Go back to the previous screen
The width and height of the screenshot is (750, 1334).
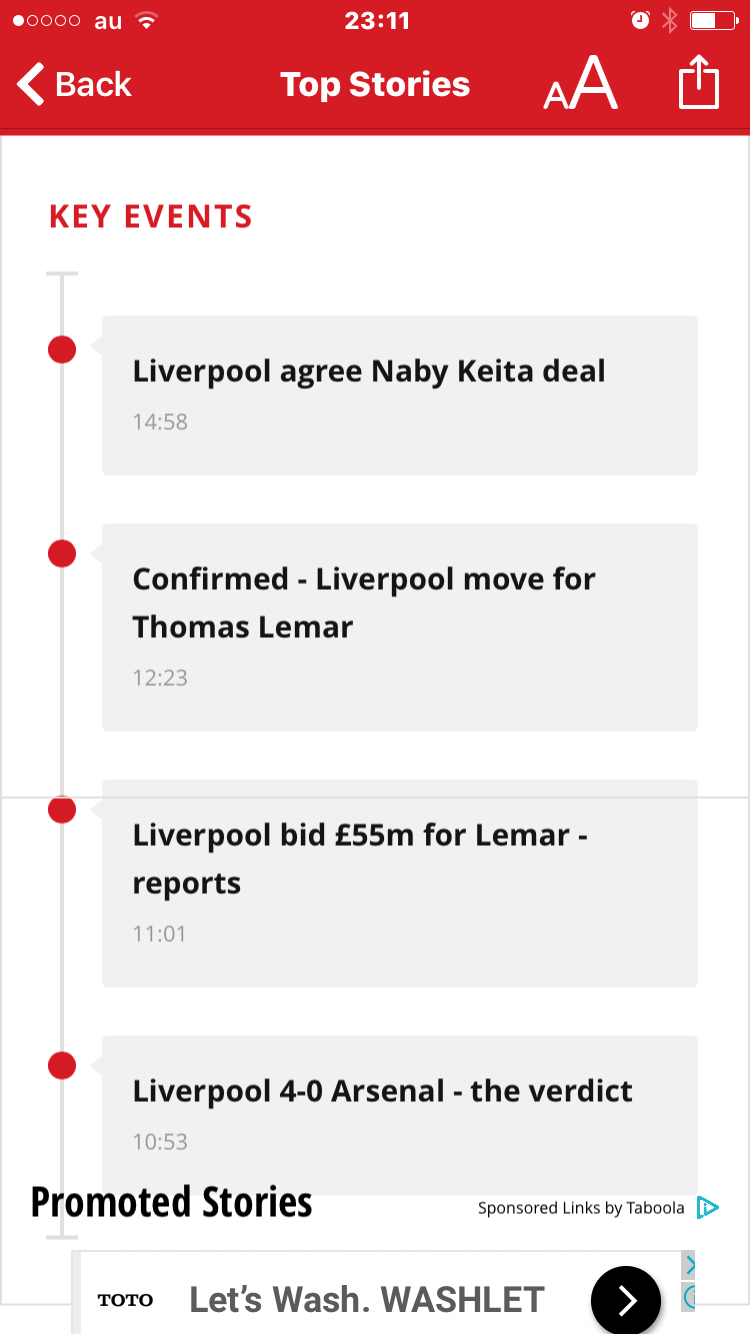(x=75, y=84)
